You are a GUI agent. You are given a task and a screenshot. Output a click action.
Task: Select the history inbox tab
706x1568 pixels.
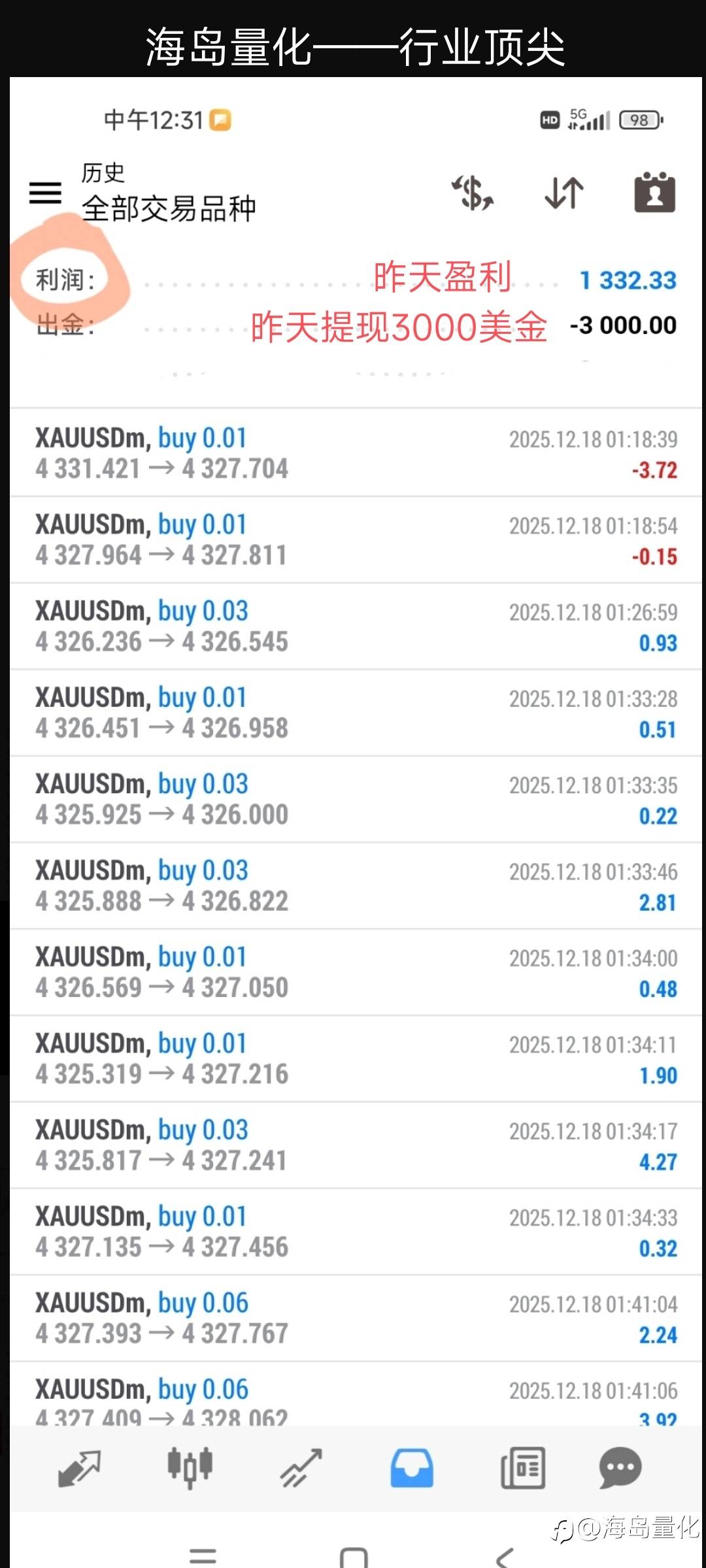click(x=412, y=1468)
